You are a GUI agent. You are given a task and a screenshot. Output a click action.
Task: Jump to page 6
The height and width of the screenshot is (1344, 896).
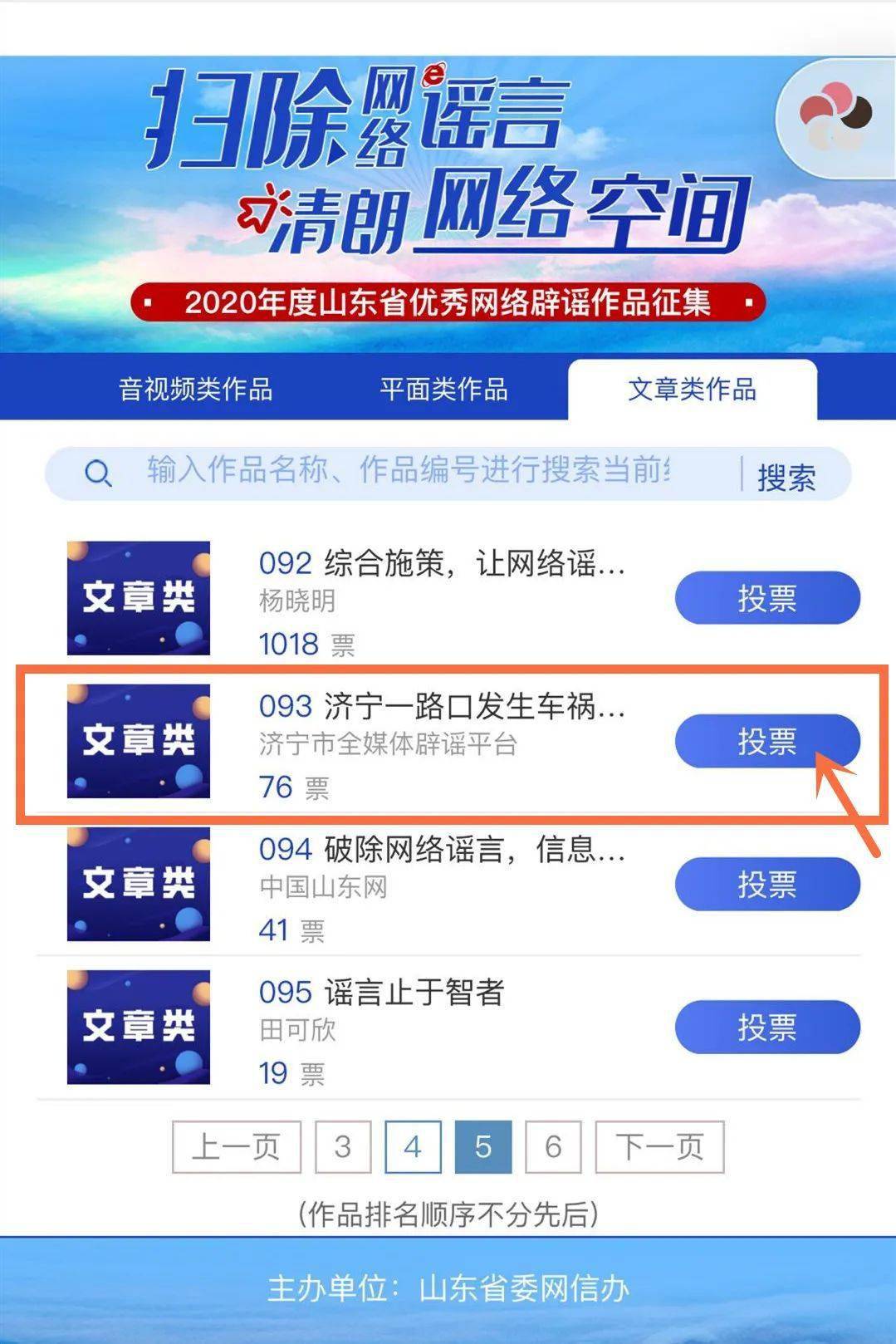(x=553, y=1147)
